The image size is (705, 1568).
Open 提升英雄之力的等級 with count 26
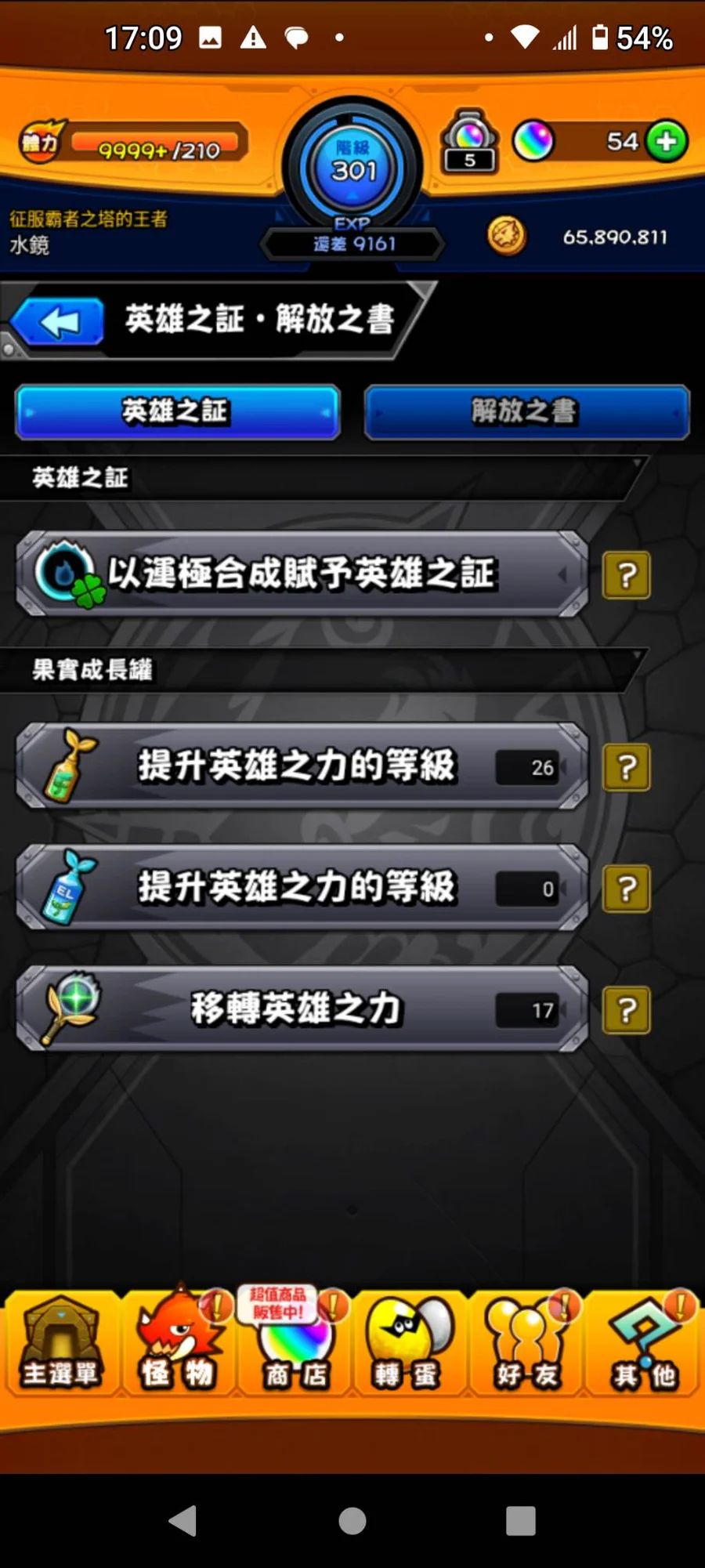[x=302, y=766]
